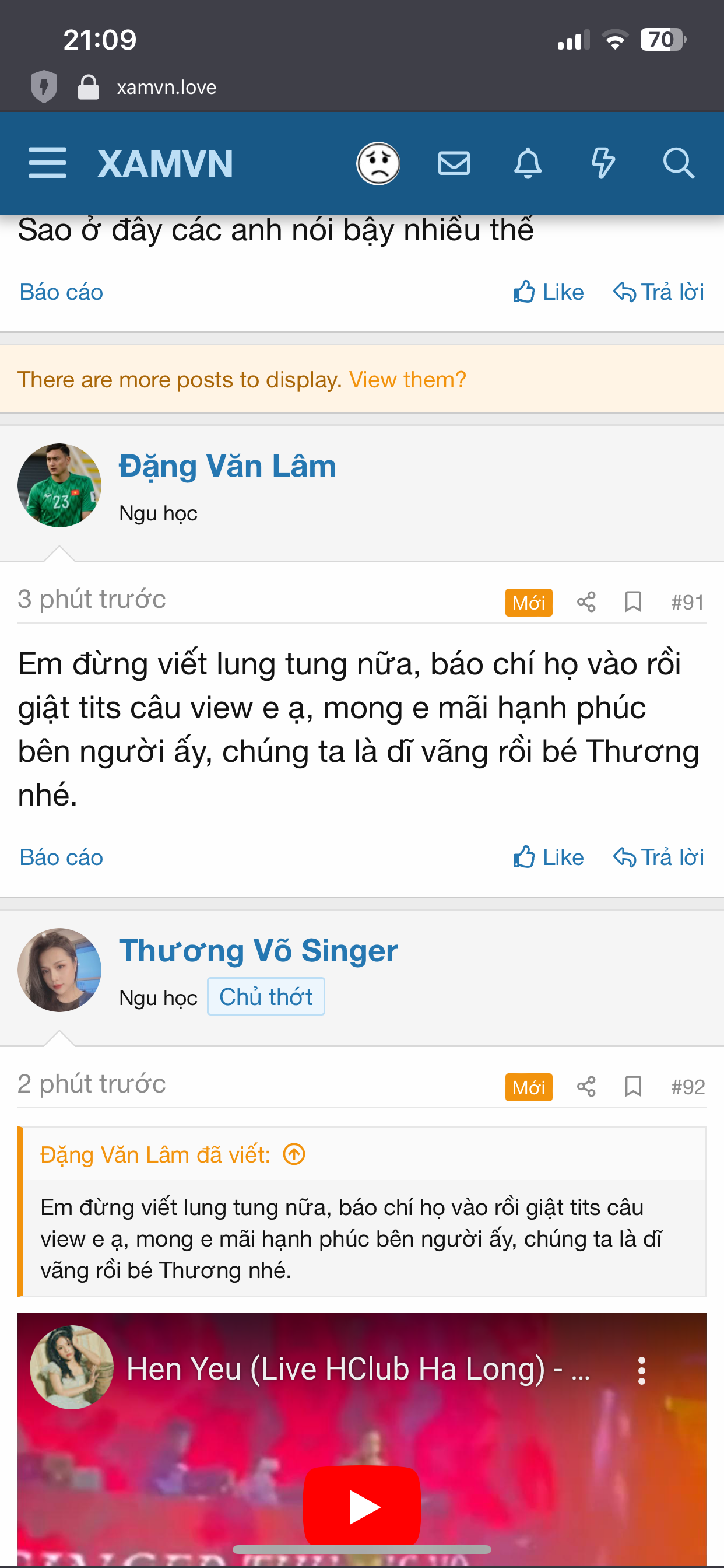Open the notifications bell

528,163
